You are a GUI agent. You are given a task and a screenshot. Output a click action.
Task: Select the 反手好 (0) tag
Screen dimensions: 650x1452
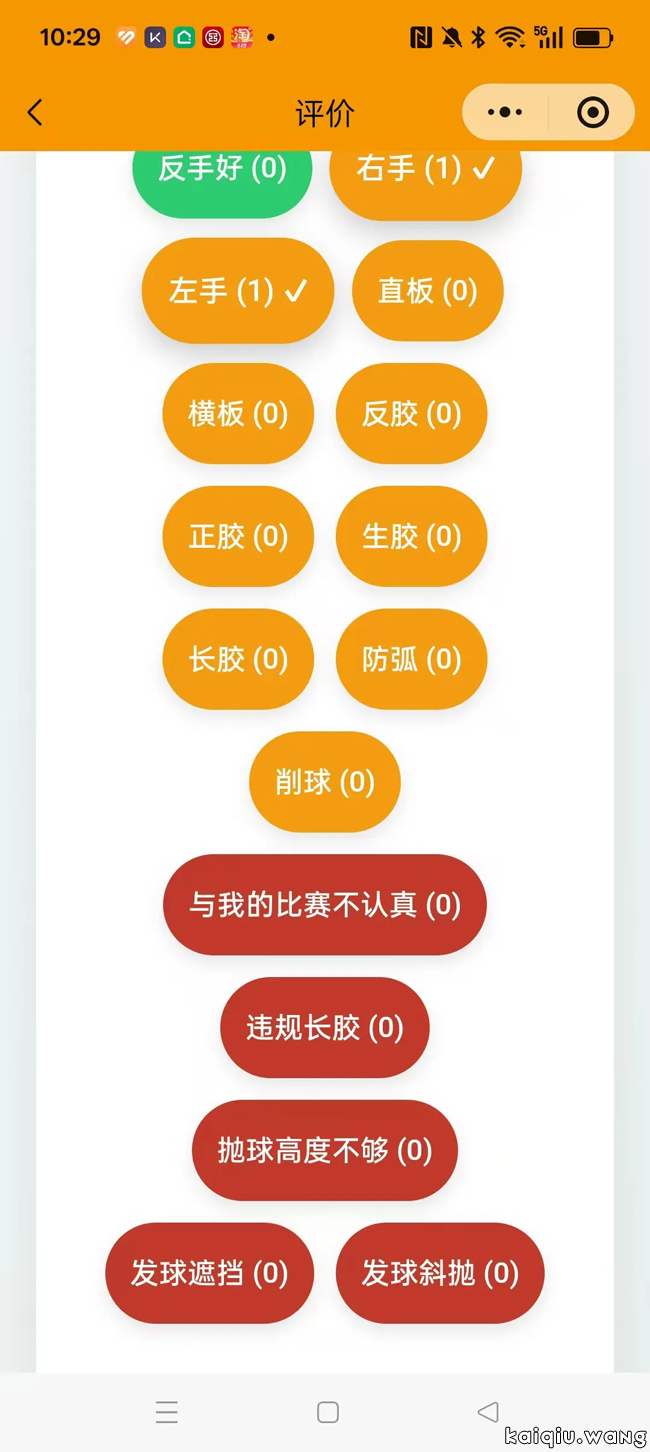[222, 172]
